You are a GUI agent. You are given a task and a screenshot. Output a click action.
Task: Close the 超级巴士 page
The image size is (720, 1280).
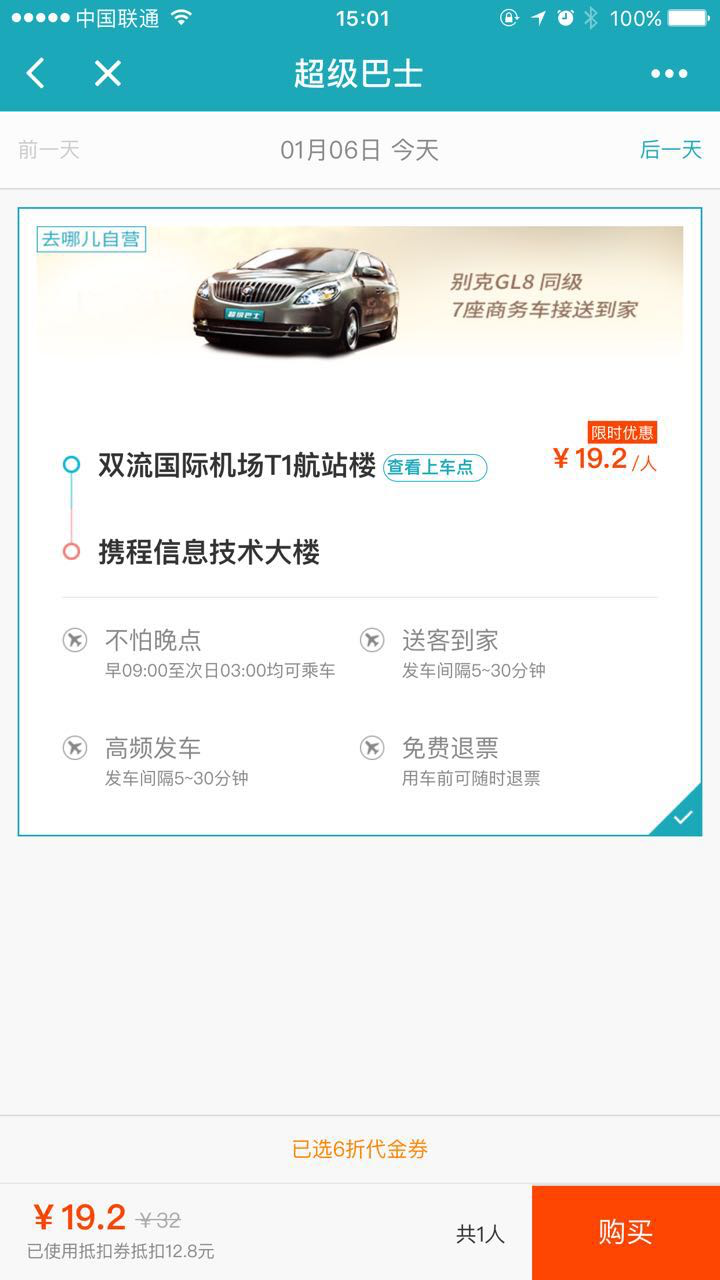(x=107, y=73)
